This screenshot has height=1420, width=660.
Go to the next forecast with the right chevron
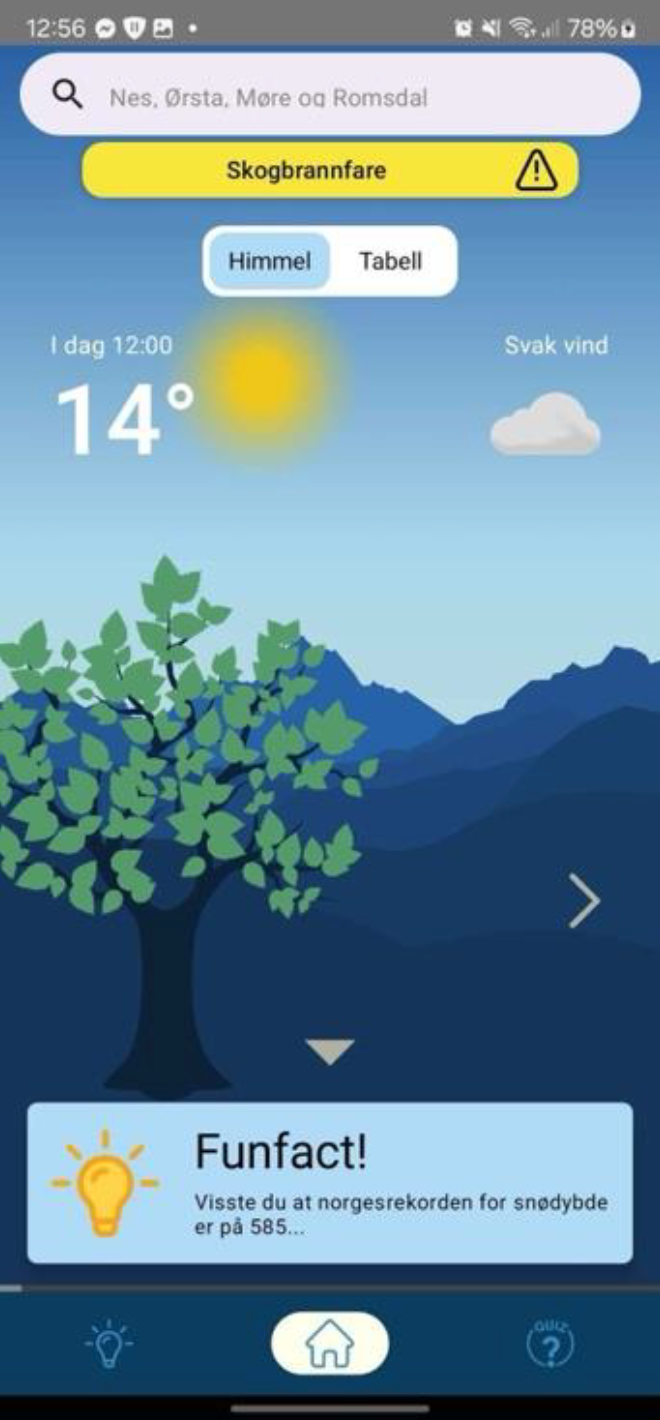pyautogui.click(x=584, y=901)
